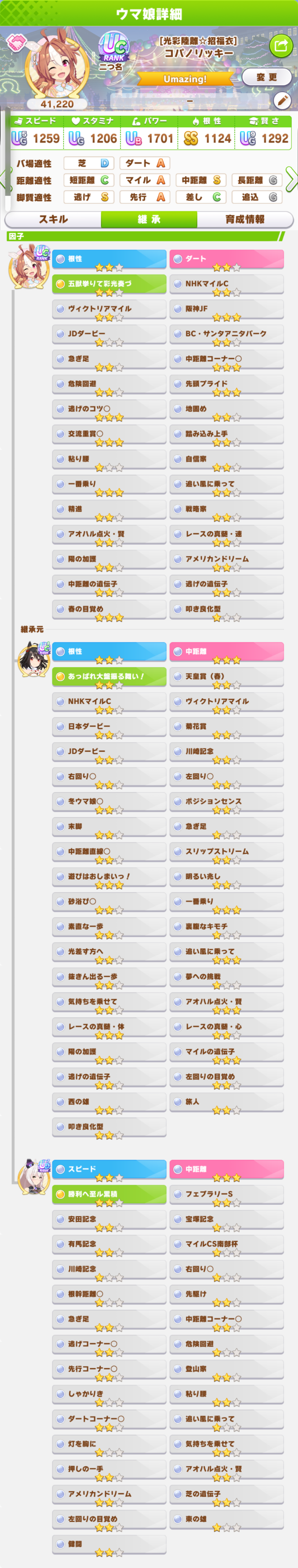
Task: Open the 天皇賞(春) factor entry
Action: 226,676
